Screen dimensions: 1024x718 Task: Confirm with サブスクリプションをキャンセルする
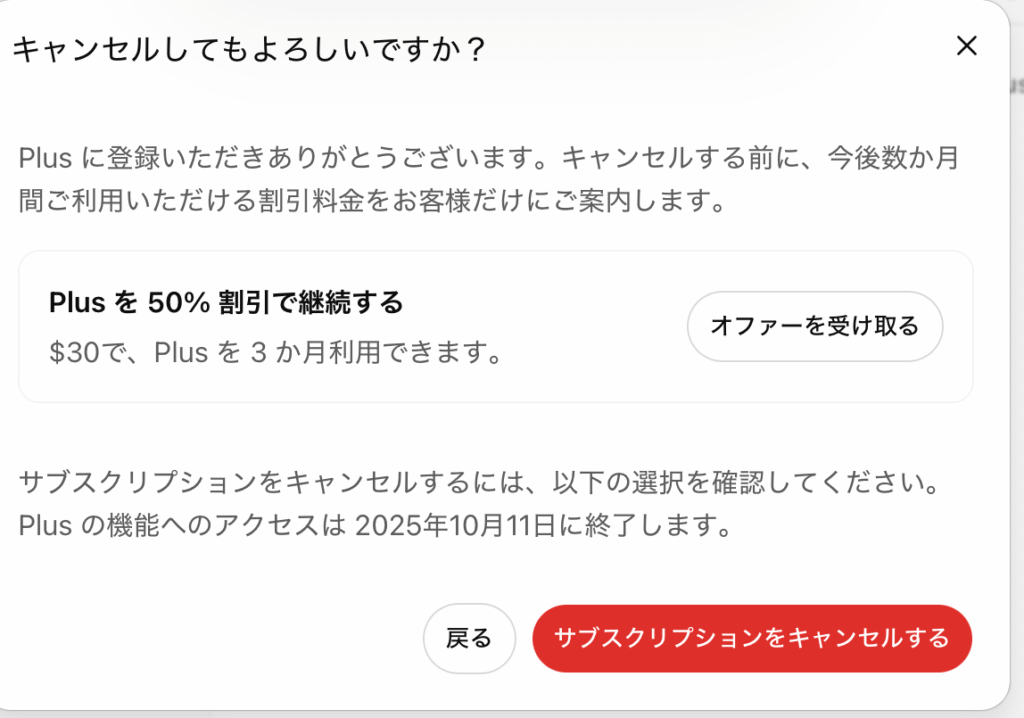point(751,638)
